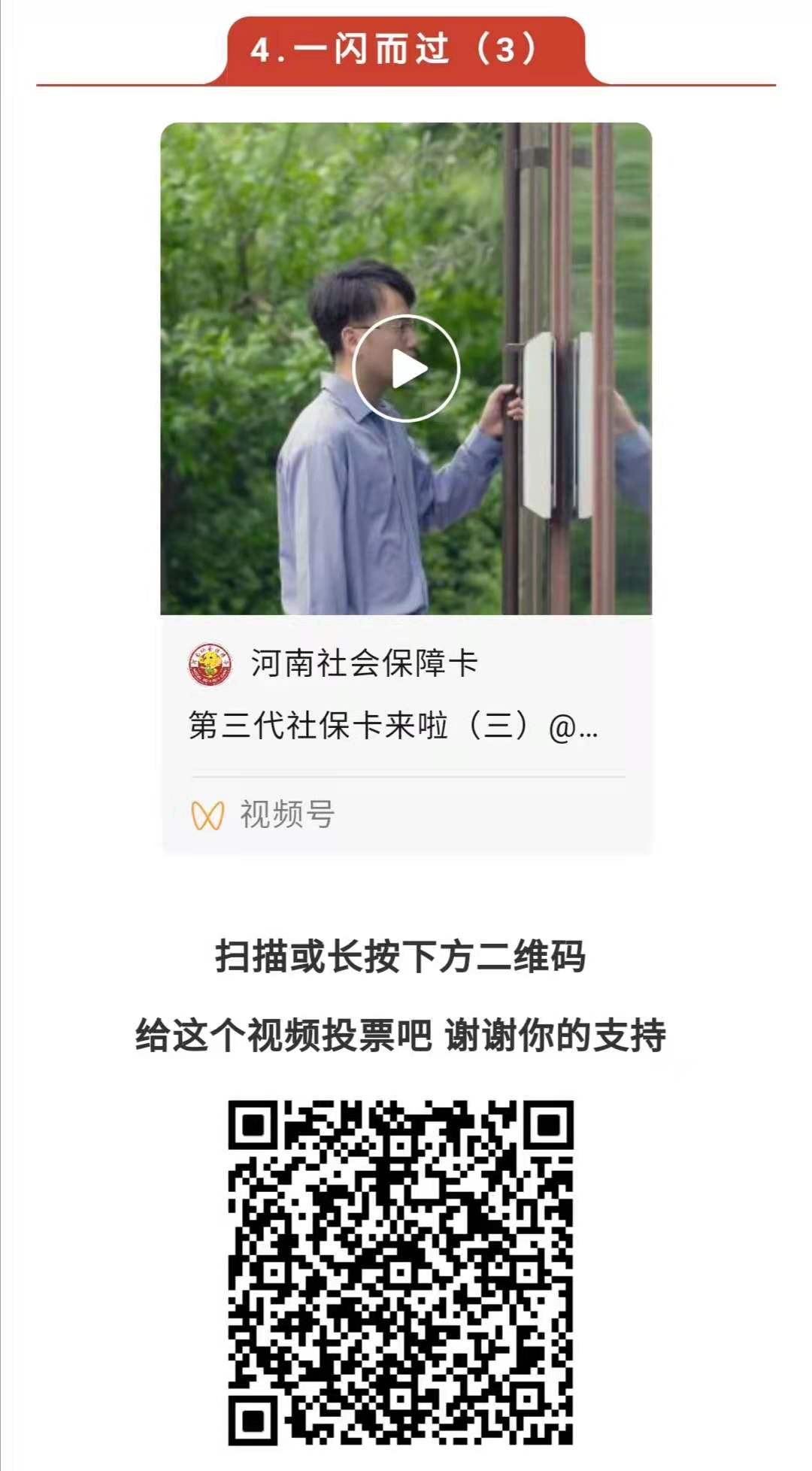Play the 一闪而过 video
The width and height of the screenshot is (812, 1471).
click(x=406, y=369)
